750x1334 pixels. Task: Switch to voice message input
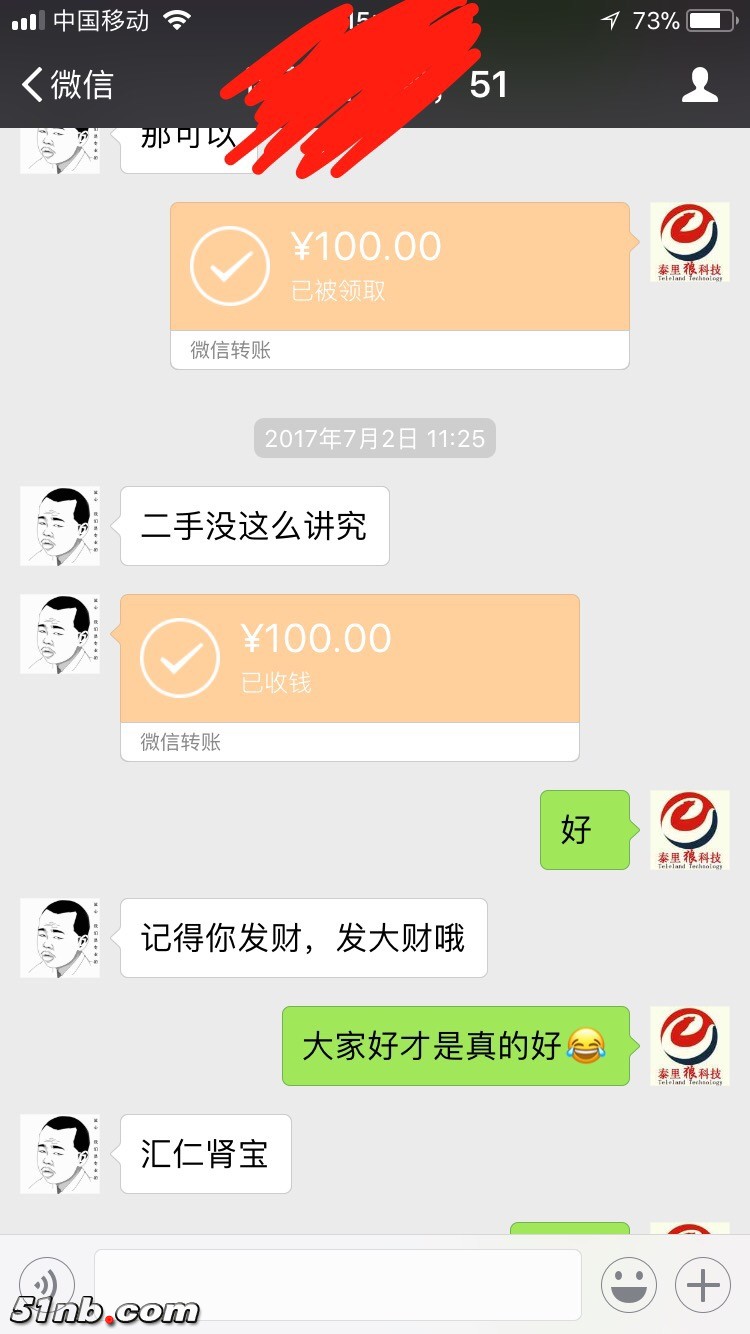pos(47,1284)
